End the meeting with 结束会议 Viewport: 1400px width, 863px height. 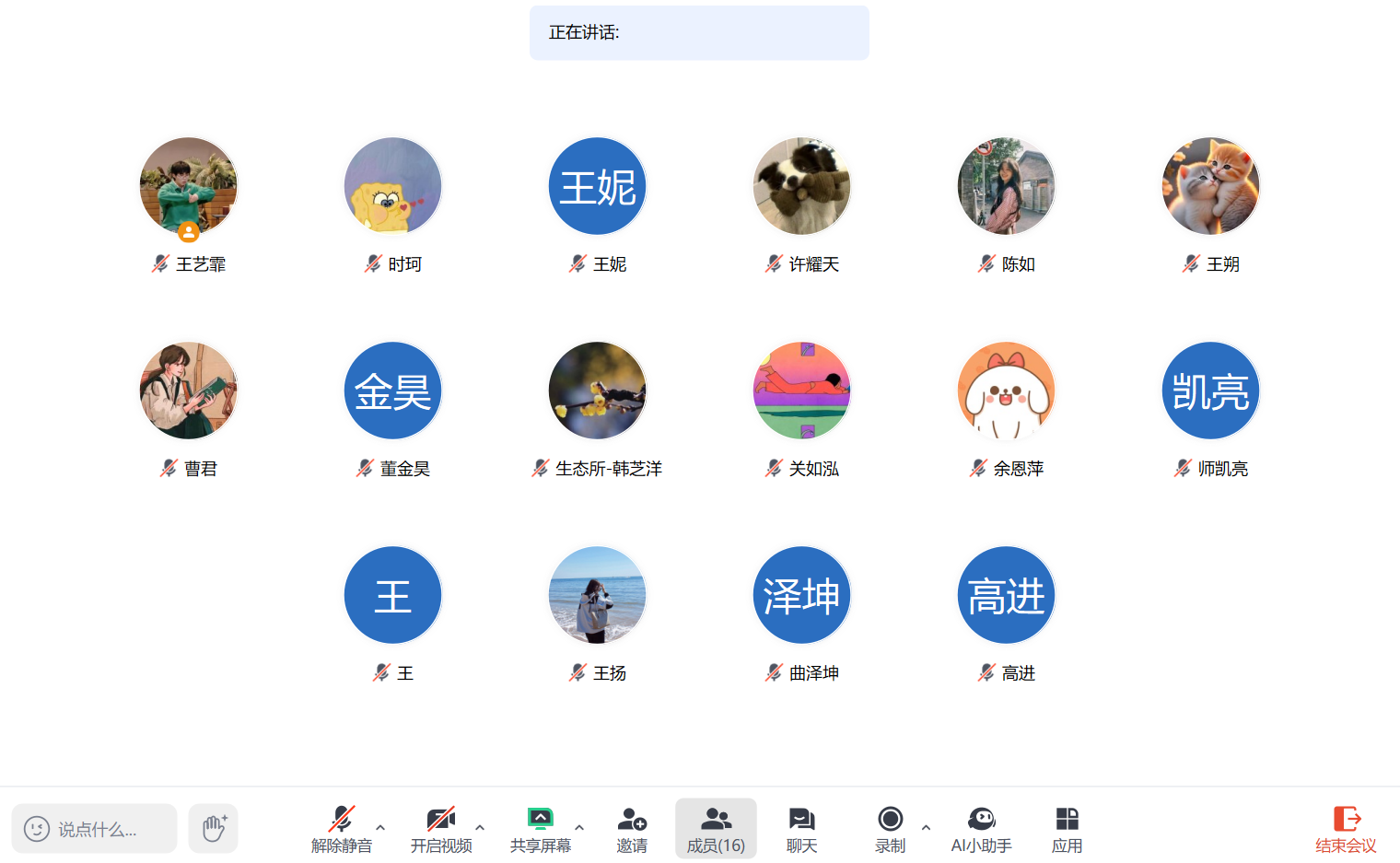pyautogui.click(x=1346, y=828)
